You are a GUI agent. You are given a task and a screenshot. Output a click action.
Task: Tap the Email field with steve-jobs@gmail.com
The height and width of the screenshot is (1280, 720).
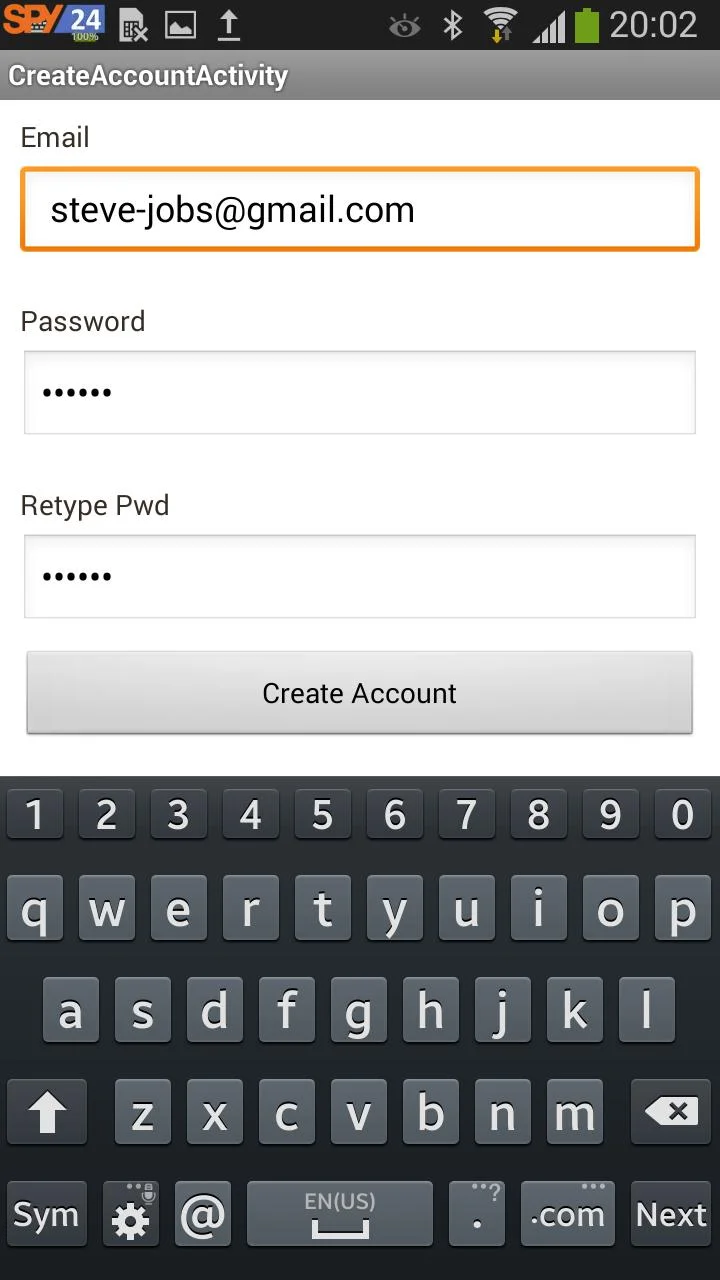(360, 209)
